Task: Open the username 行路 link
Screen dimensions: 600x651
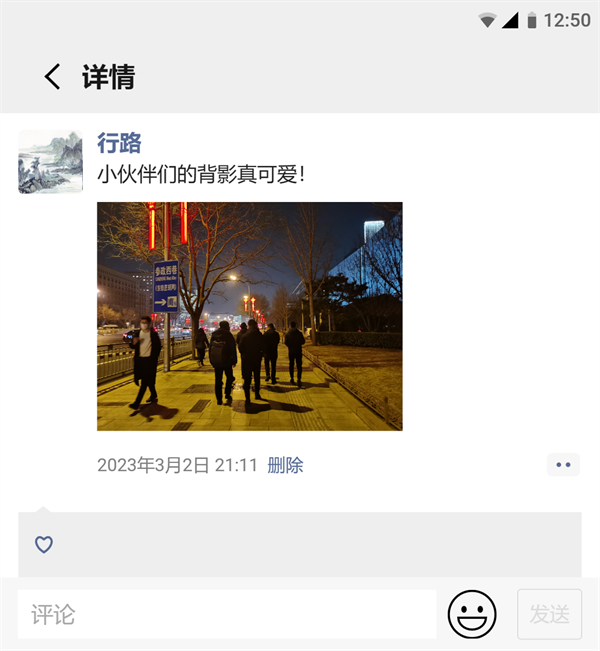Action: click(119, 143)
